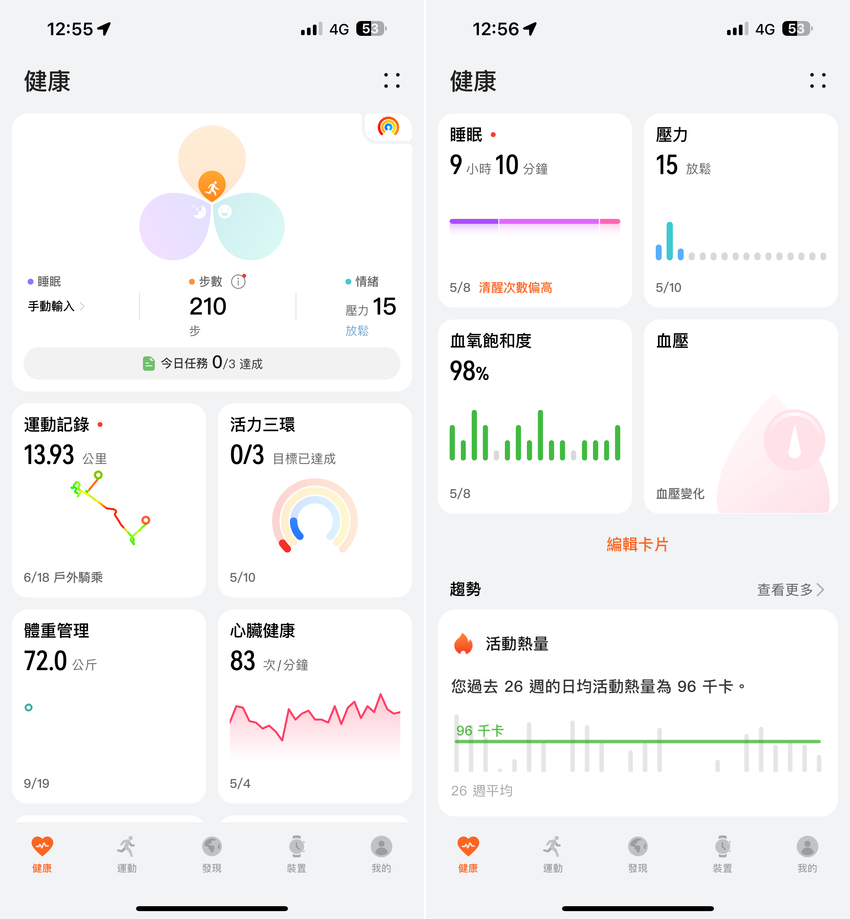The width and height of the screenshot is (850, 919).
Task: Open the 活力三環 activity rings card
Action: pos(314,500)
